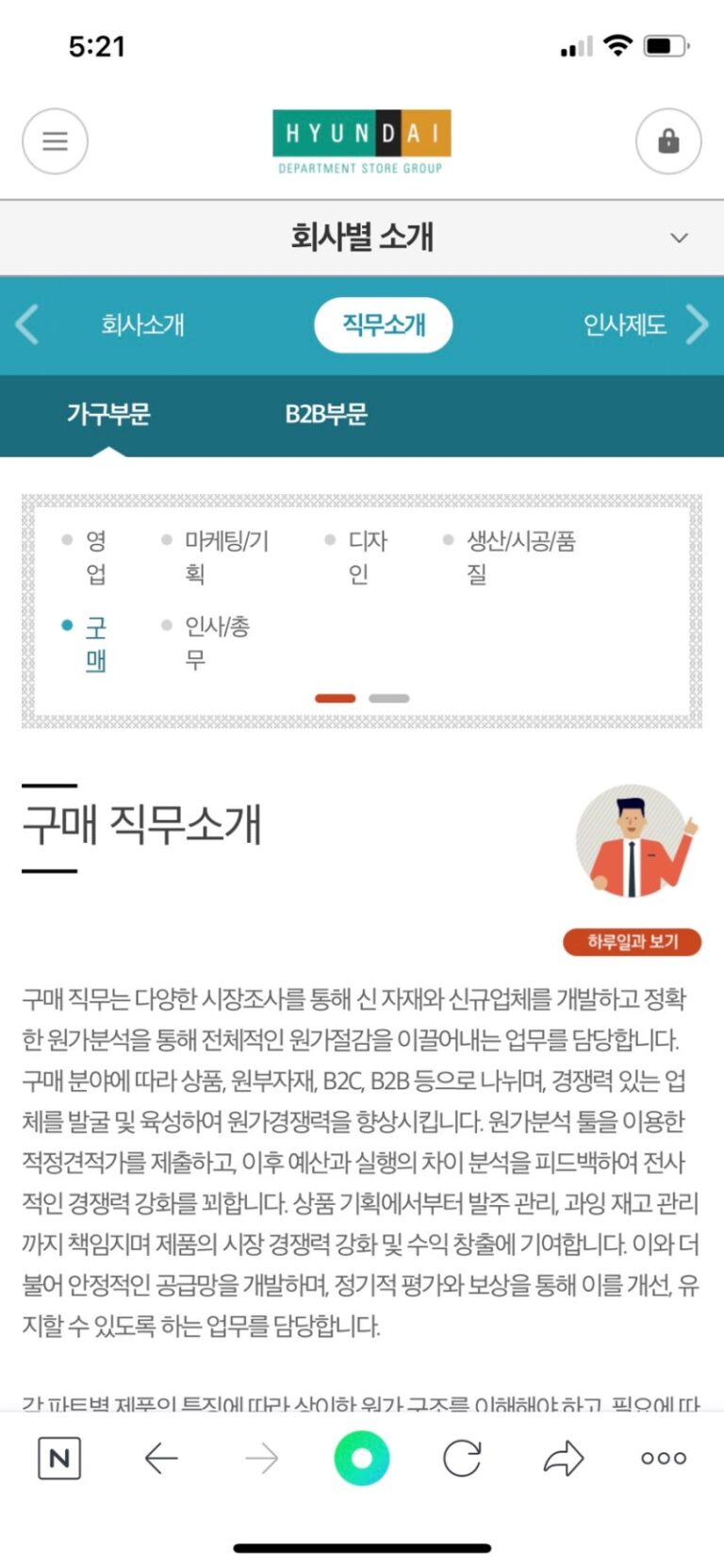Viewport: 724px width, 1568px height.
Task: Switch to the 회사소개 tab
Action: [x=142, y=325]
